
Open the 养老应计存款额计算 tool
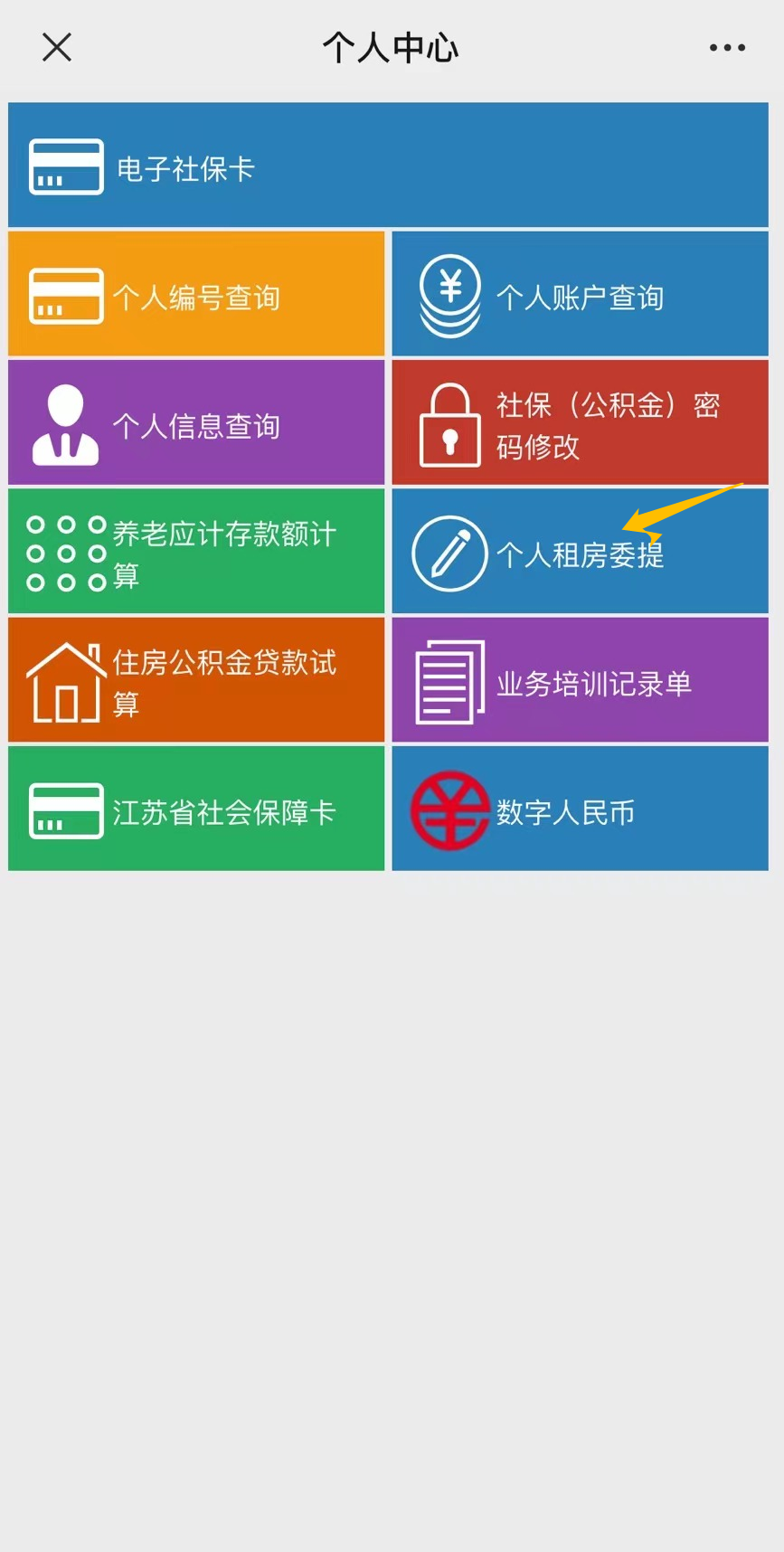point(195,551)
